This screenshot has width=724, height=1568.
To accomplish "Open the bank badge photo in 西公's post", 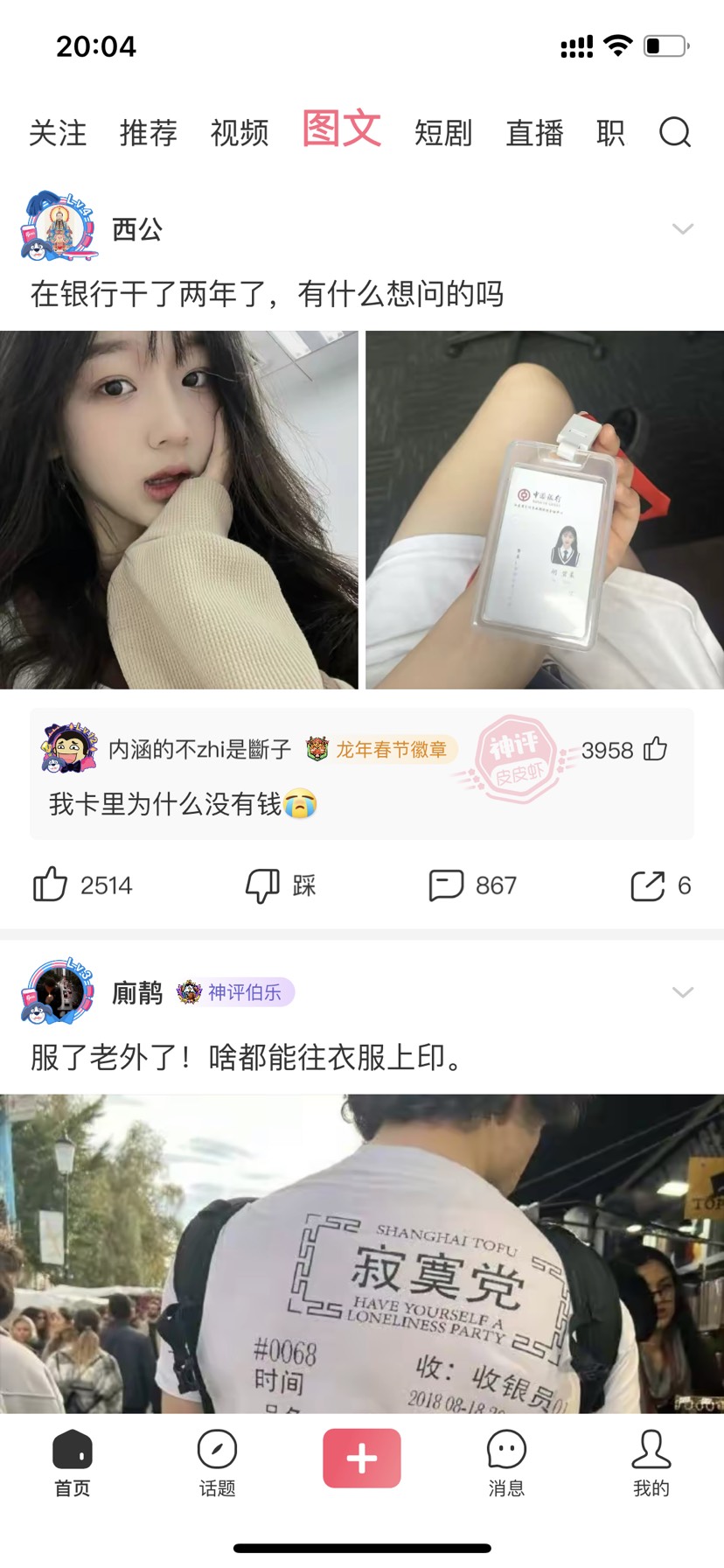I will pos(544,509).
